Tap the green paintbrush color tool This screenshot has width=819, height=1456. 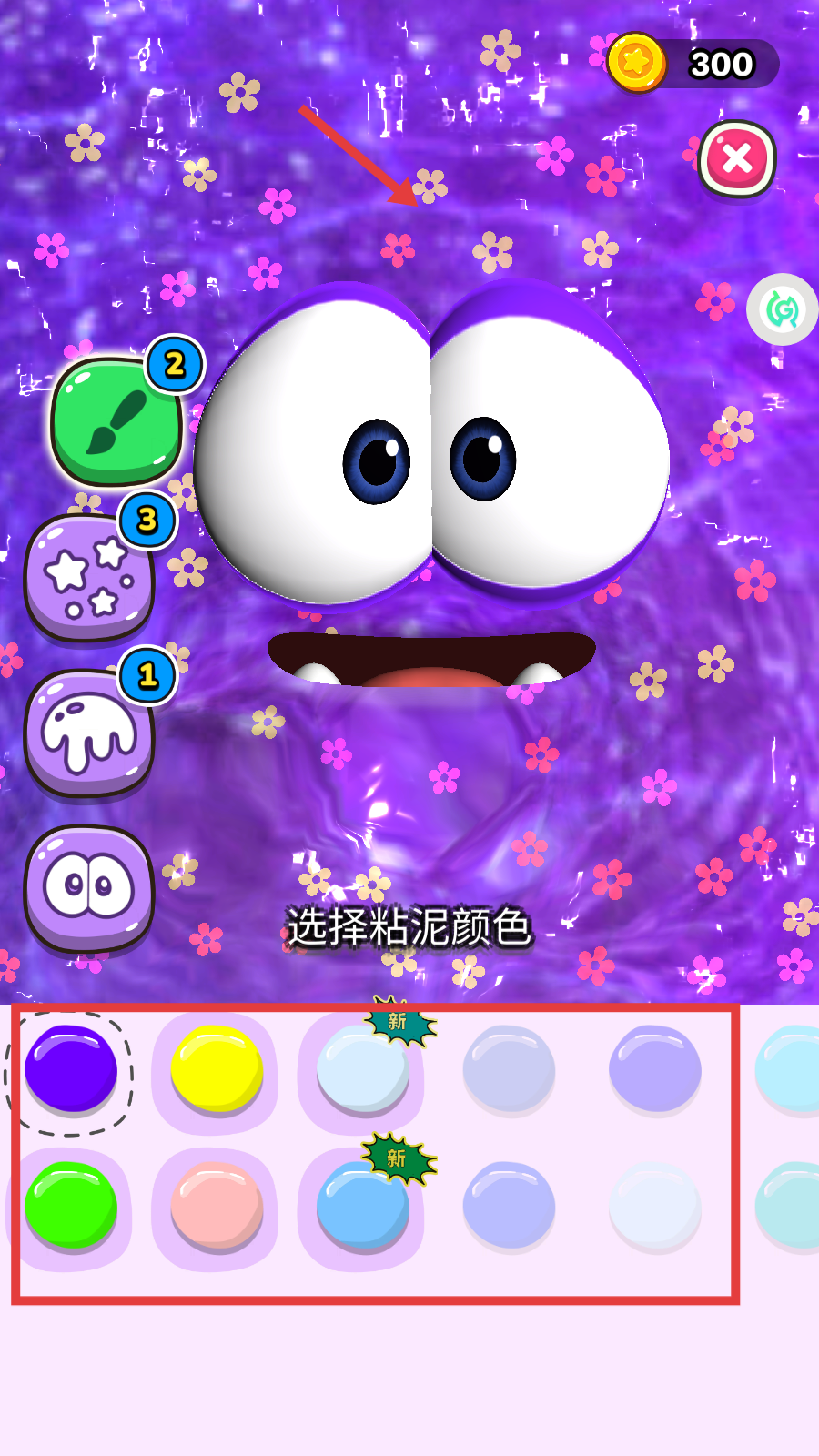[116, 420]
